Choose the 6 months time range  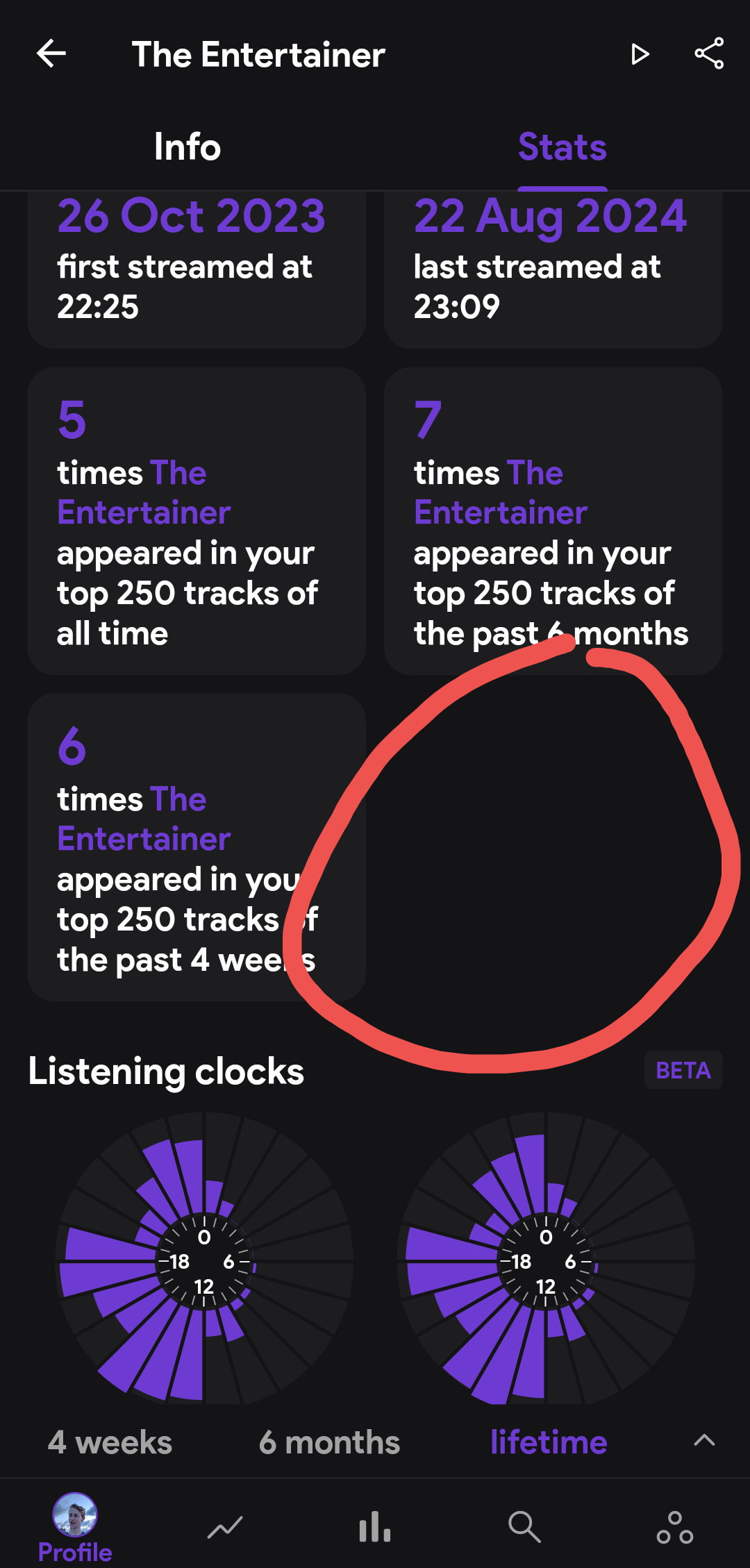pyautogui.click(x=329, y=1442)
